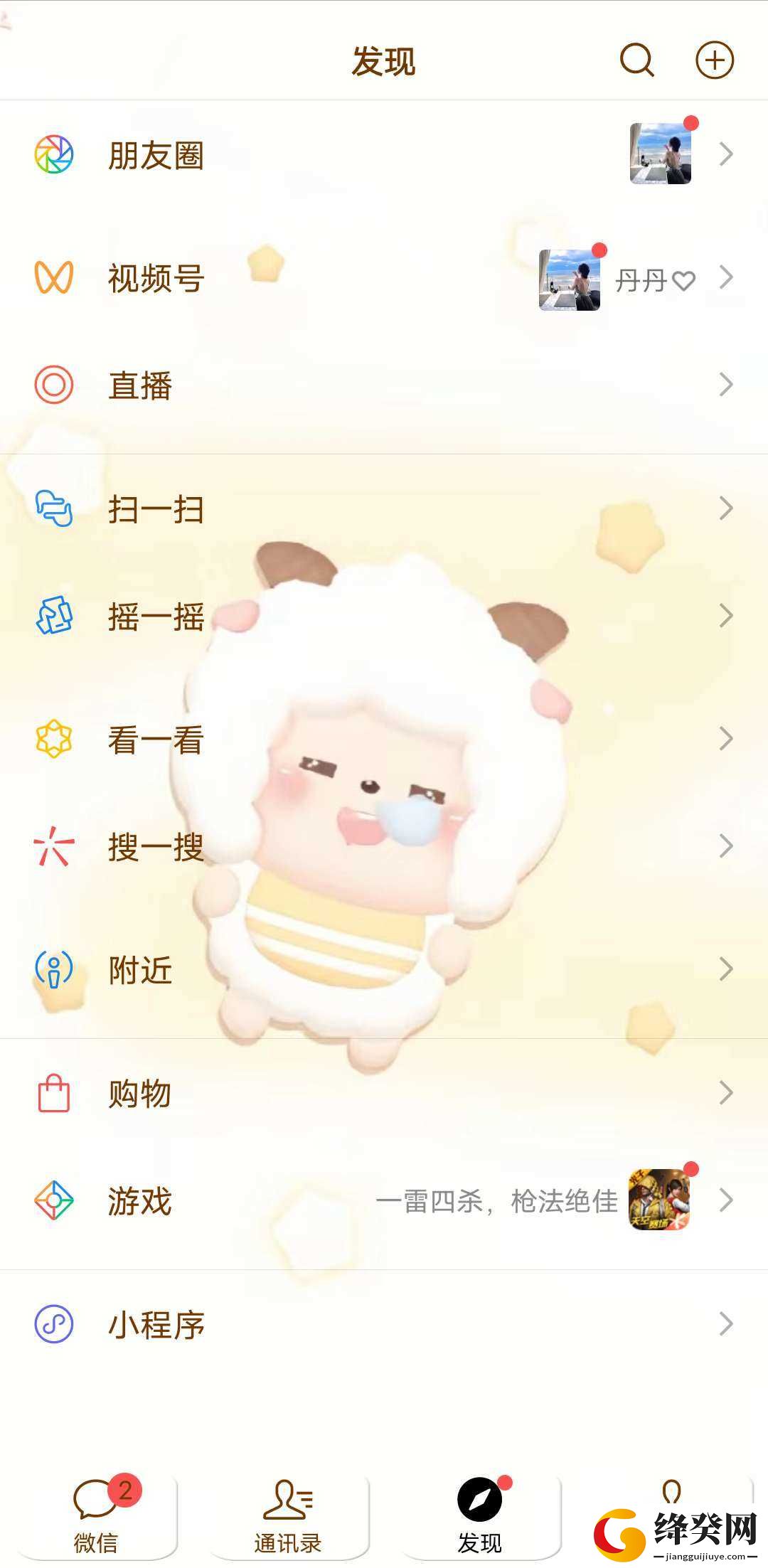The width and height of the screenshot is (768, 1568).
Task: Open 看一看 Top Stories
Action: coord(384,739)
